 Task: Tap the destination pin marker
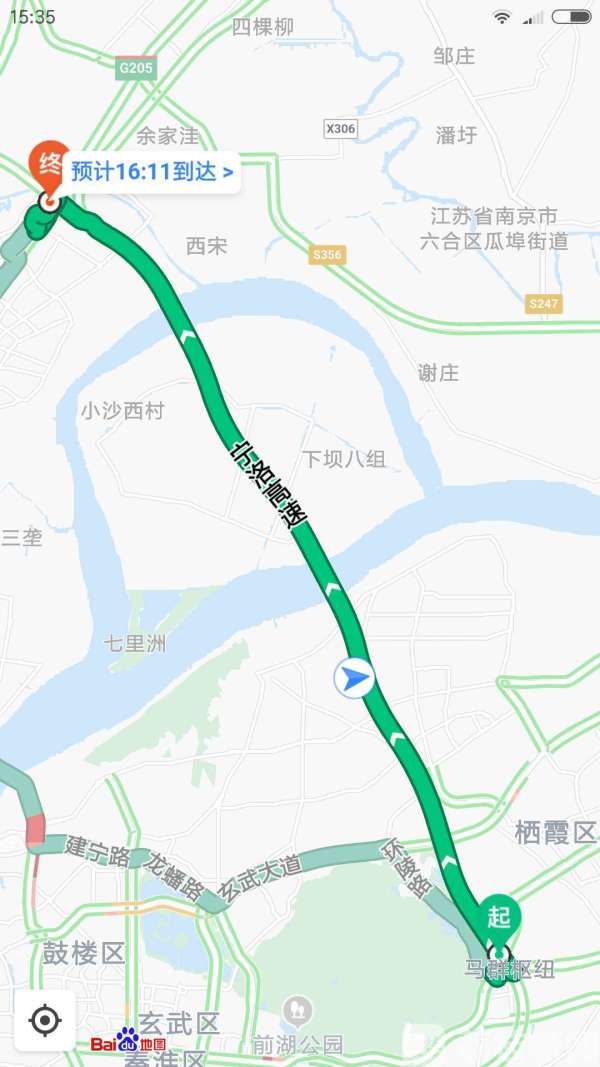click(x=47, y=165)
